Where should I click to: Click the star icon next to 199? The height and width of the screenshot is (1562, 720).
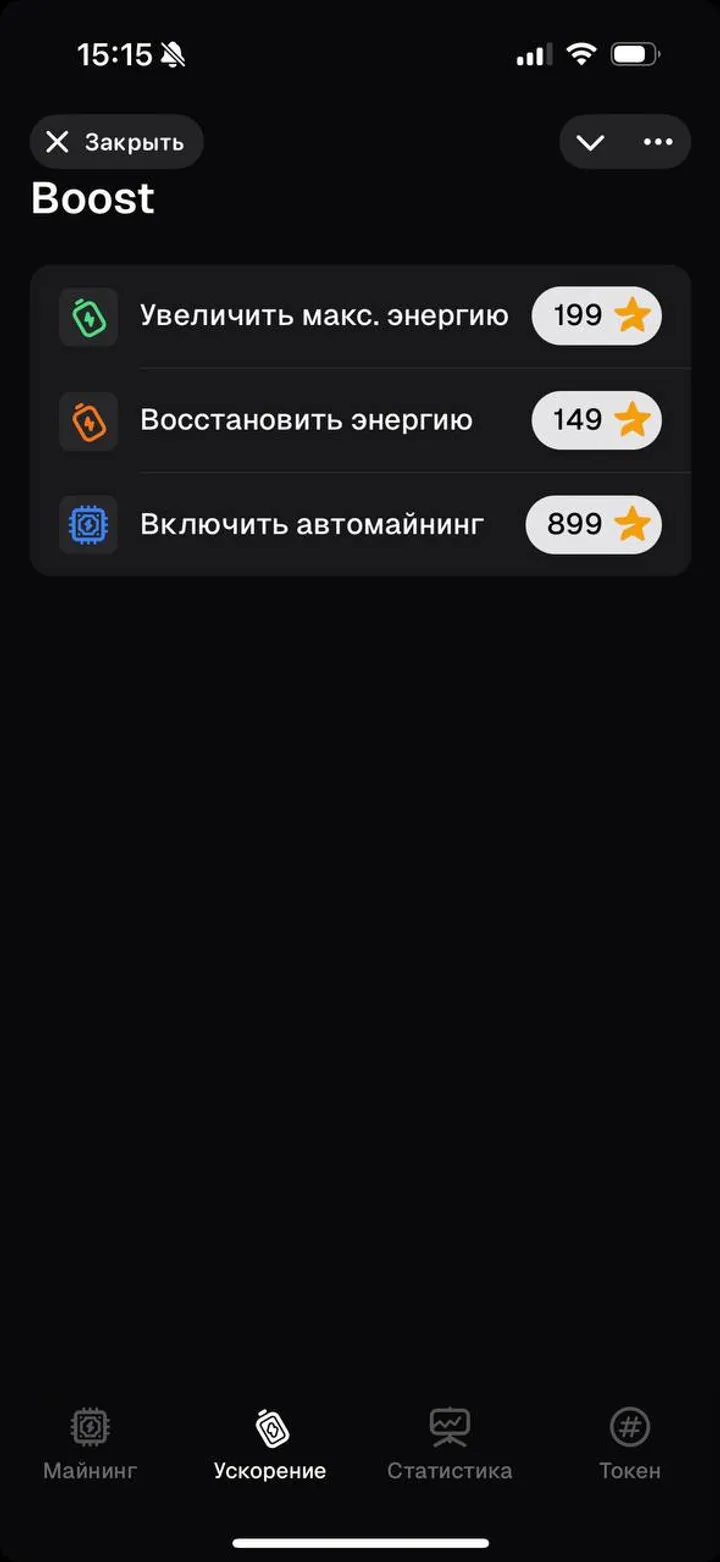tap(630, 315)
